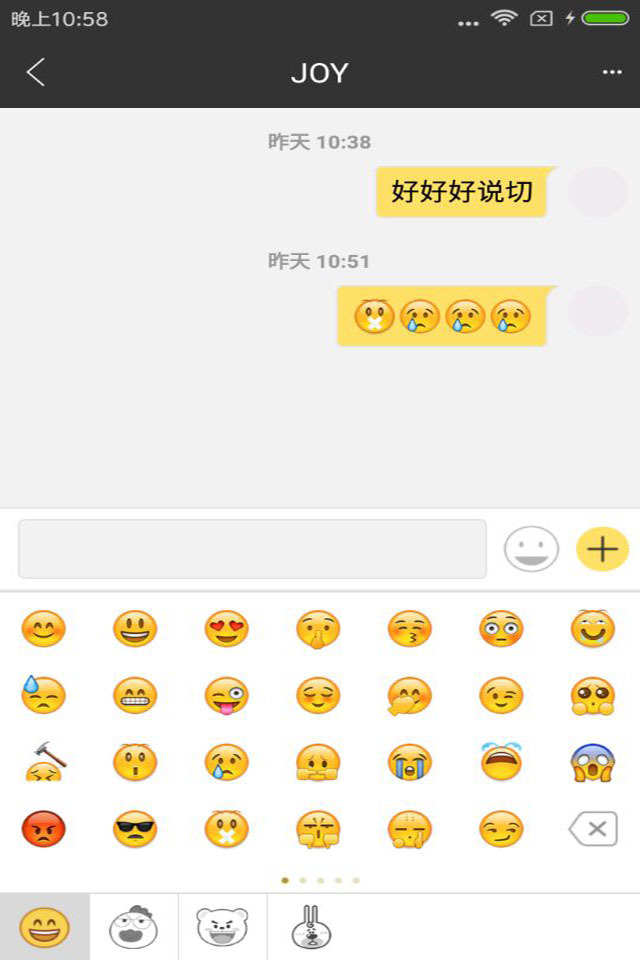Insert the winking tongue-out emoji
640x960 pixels.
tap(226, 696)
